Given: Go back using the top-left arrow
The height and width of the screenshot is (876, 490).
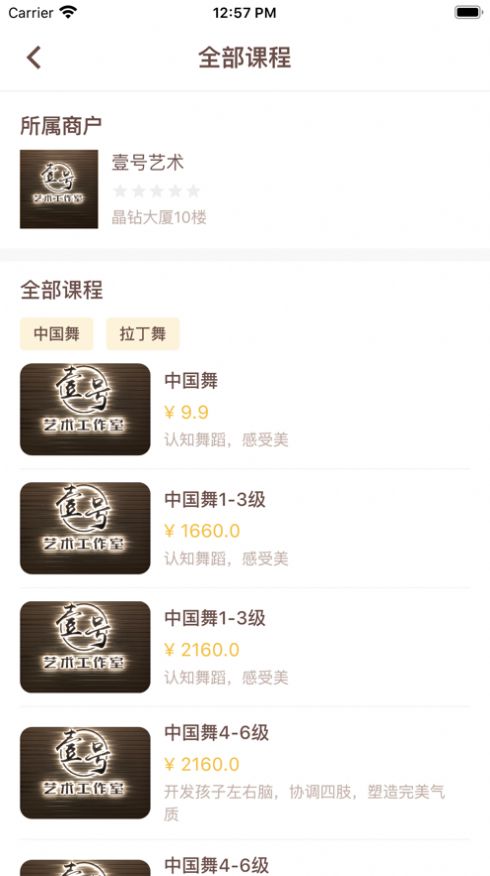Looking at the screenshot, I should 34,58.
